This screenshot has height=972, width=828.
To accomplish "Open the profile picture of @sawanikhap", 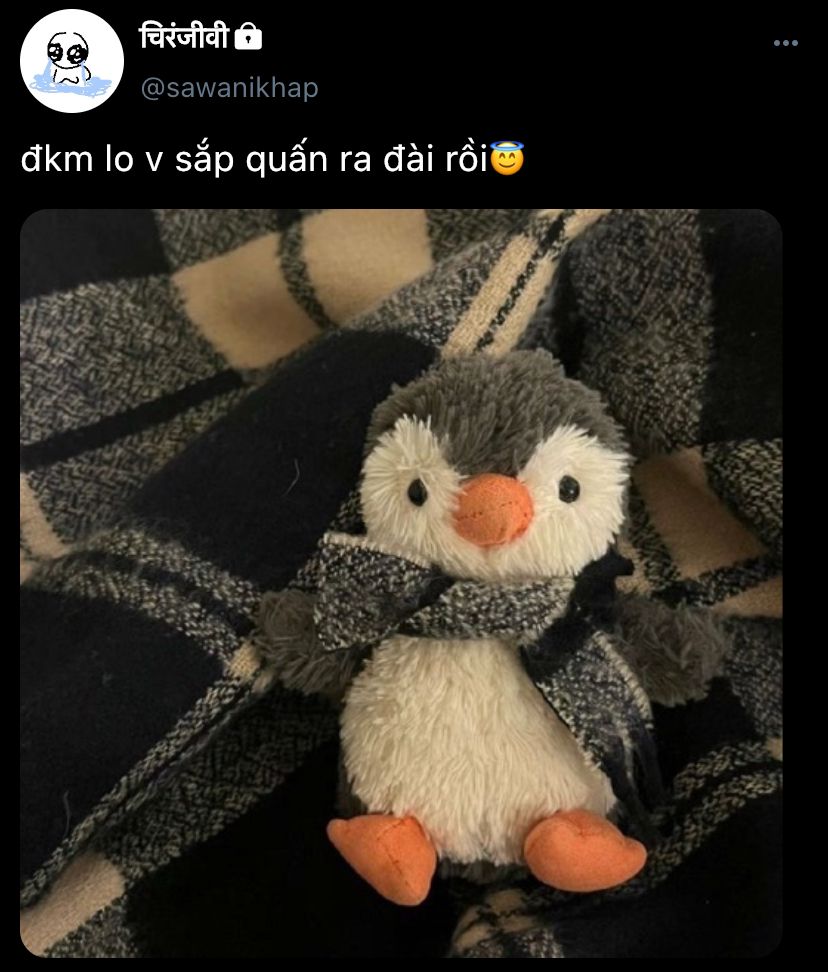I will 70,61.
